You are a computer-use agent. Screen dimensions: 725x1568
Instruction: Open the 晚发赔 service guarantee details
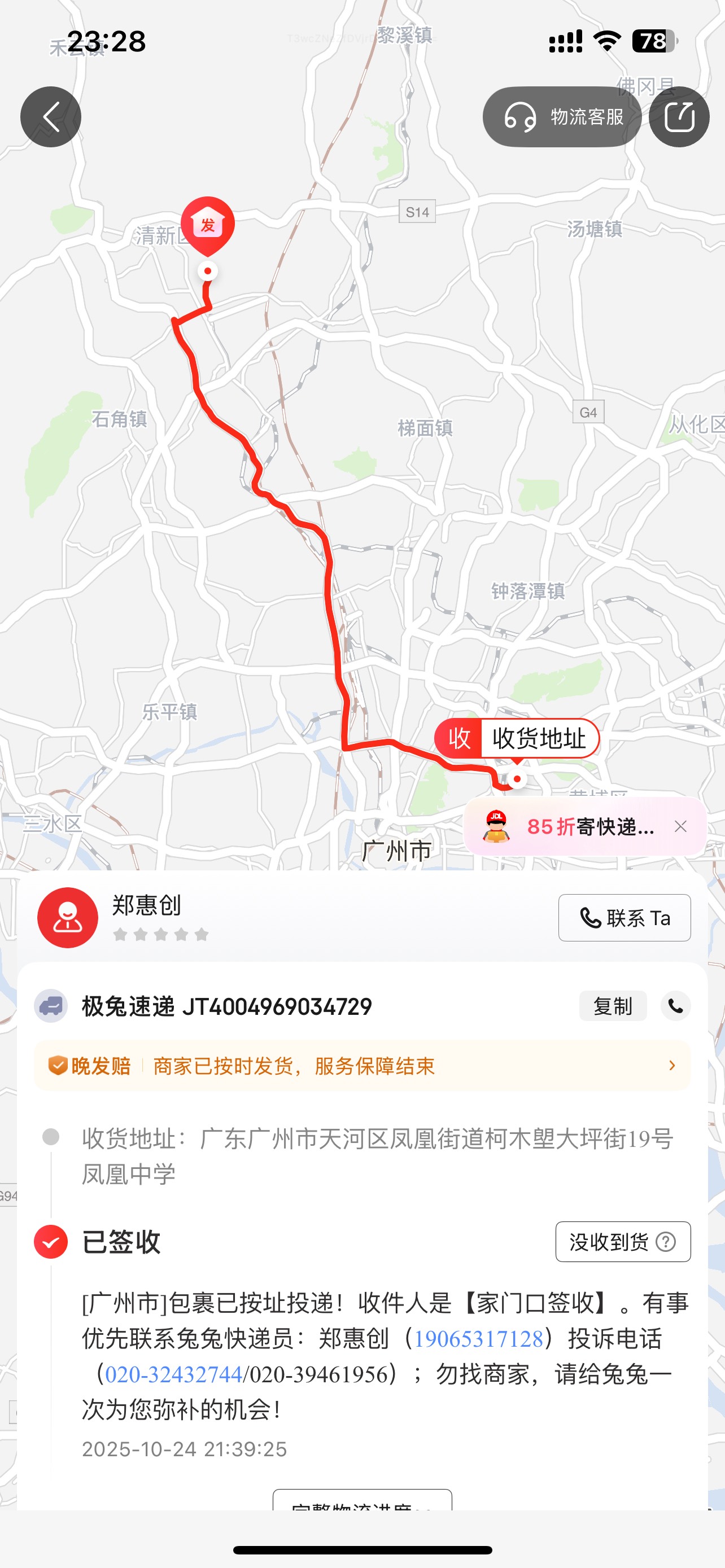pos(362,1066)
